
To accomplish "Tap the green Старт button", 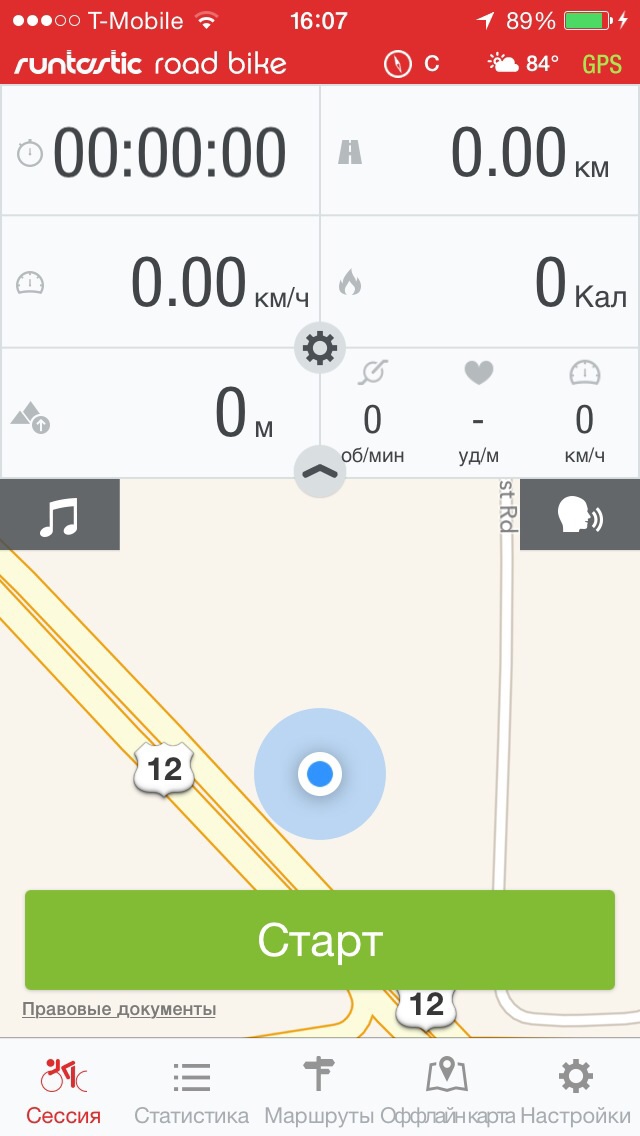I will pyautogui.click(x=320, y=940).
